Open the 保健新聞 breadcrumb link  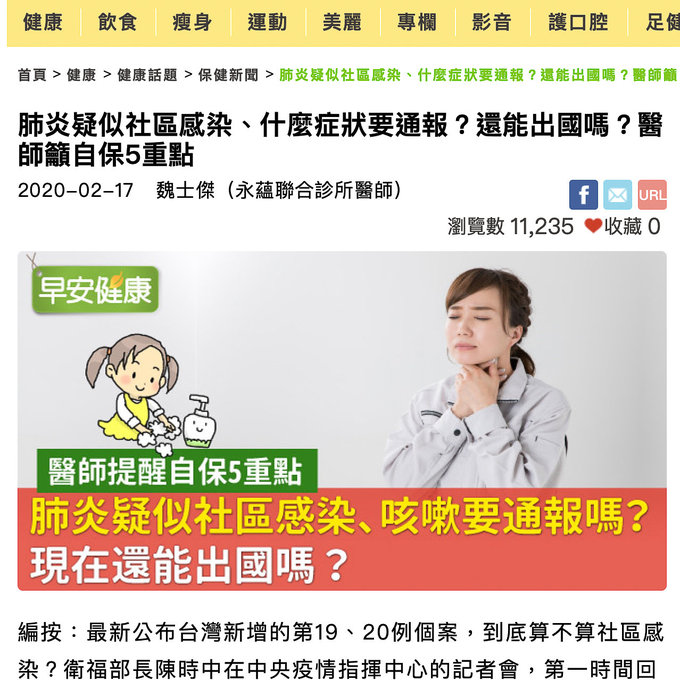[x=228, y=75]
